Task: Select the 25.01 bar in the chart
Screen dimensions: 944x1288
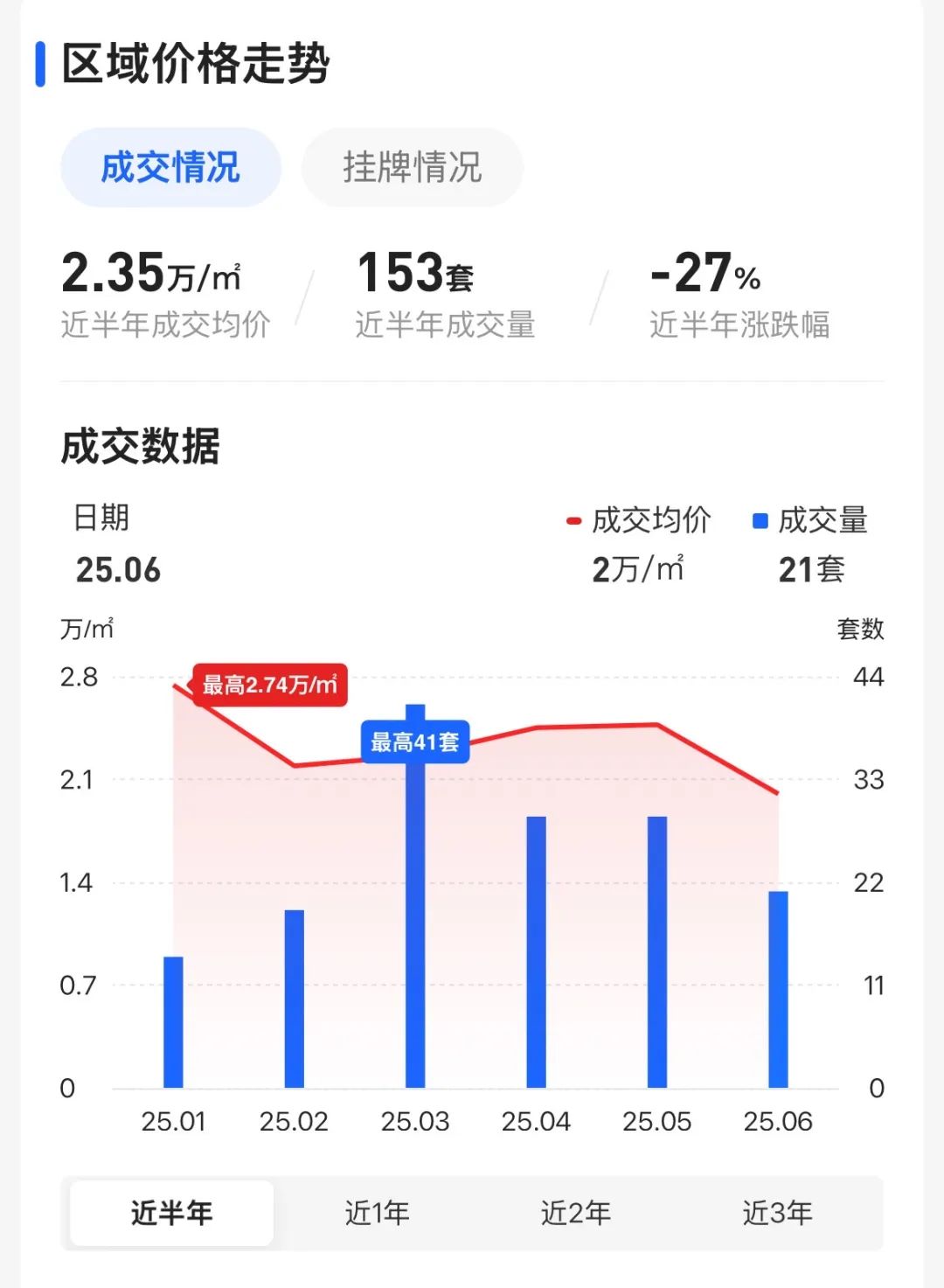Action: (x=173, y=1021)
